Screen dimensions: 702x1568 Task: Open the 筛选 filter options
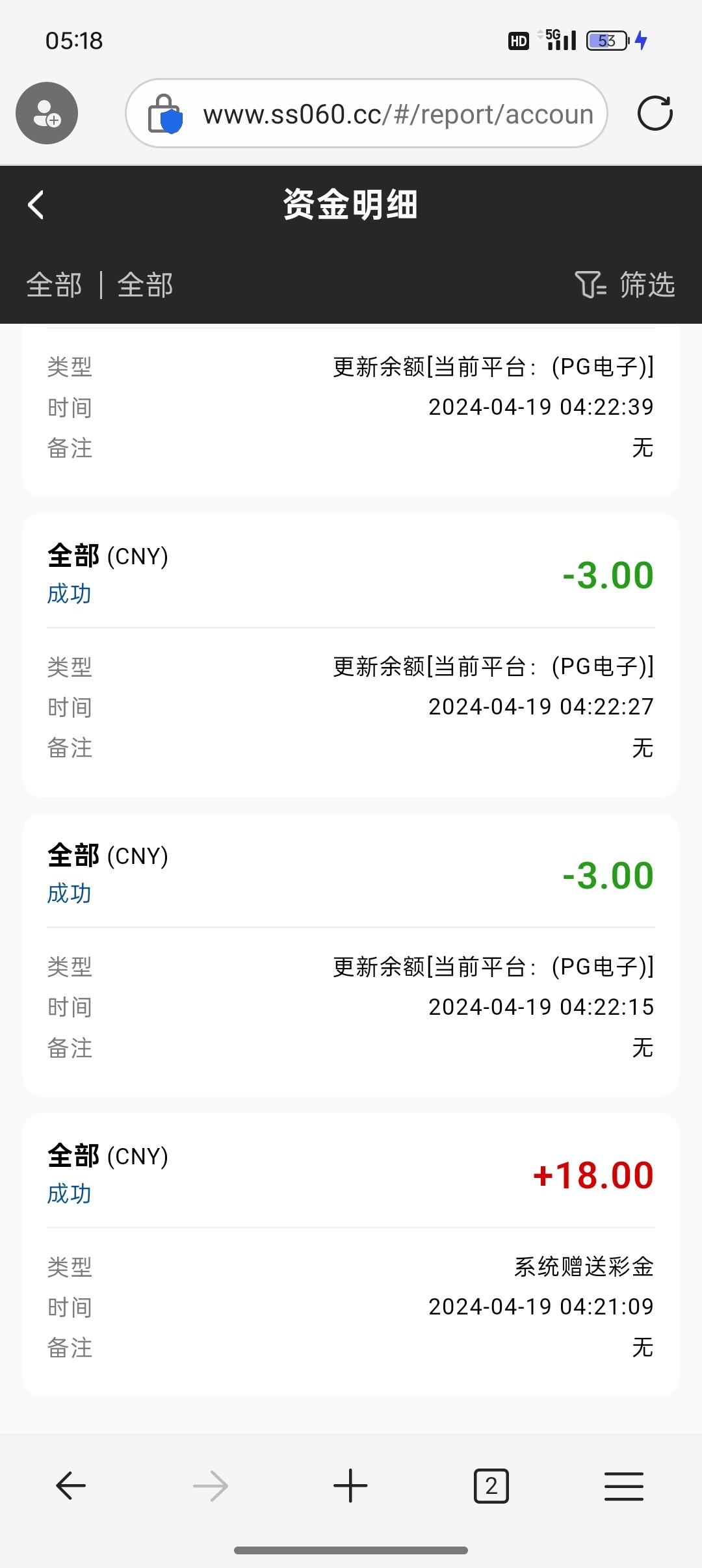[625, 285]
